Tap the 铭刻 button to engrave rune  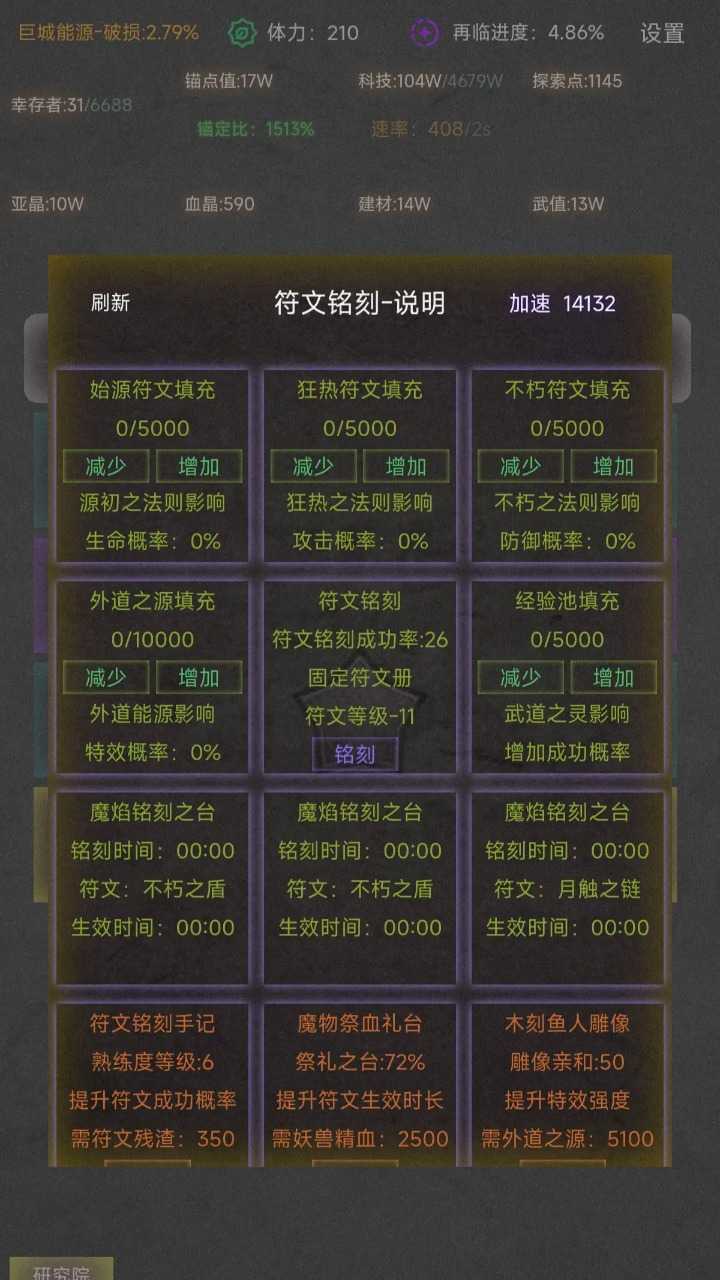point(355,755)
